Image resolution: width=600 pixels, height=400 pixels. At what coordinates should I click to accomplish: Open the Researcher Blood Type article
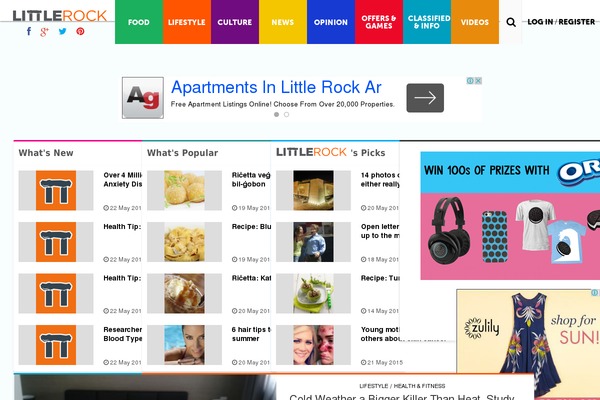coord(122,334)
